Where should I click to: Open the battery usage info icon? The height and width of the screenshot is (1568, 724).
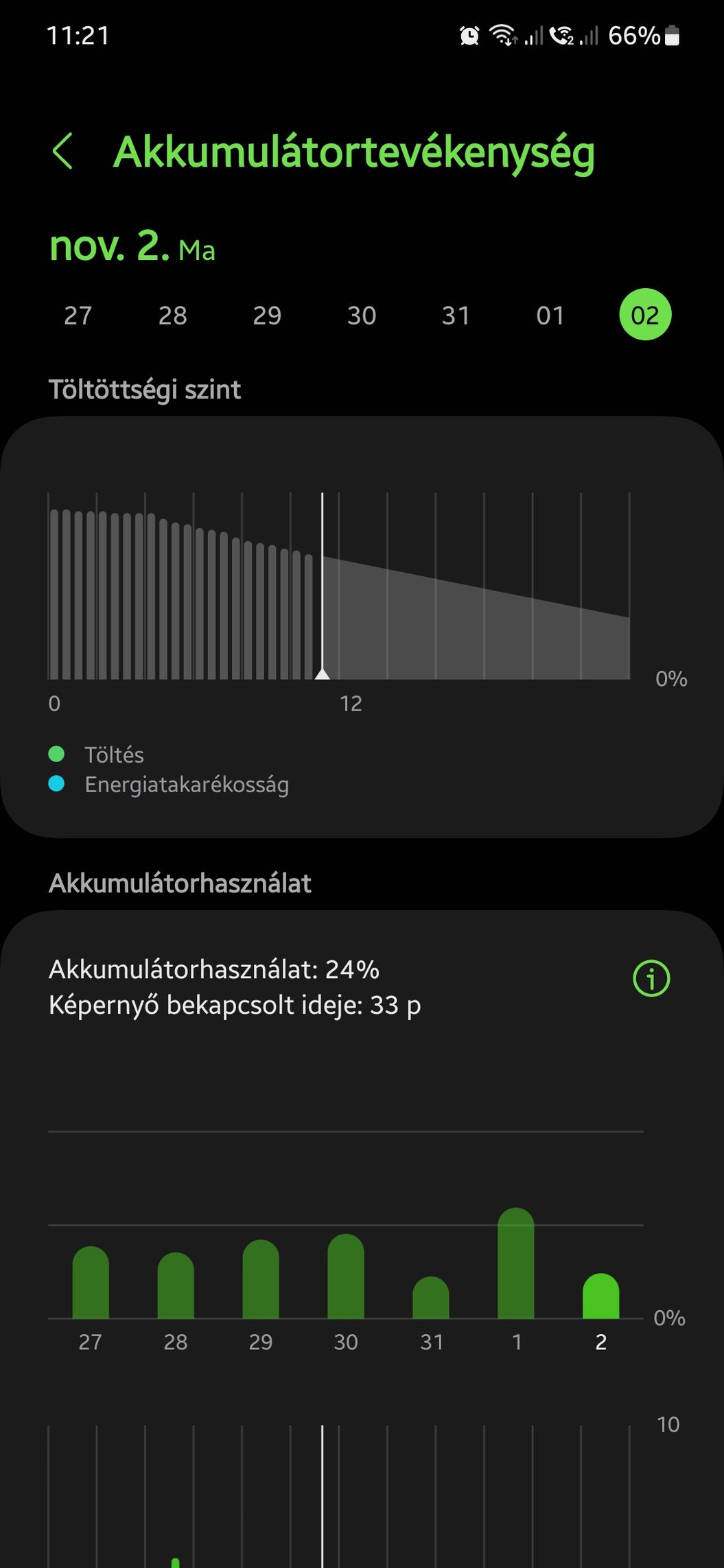point(651,978)
